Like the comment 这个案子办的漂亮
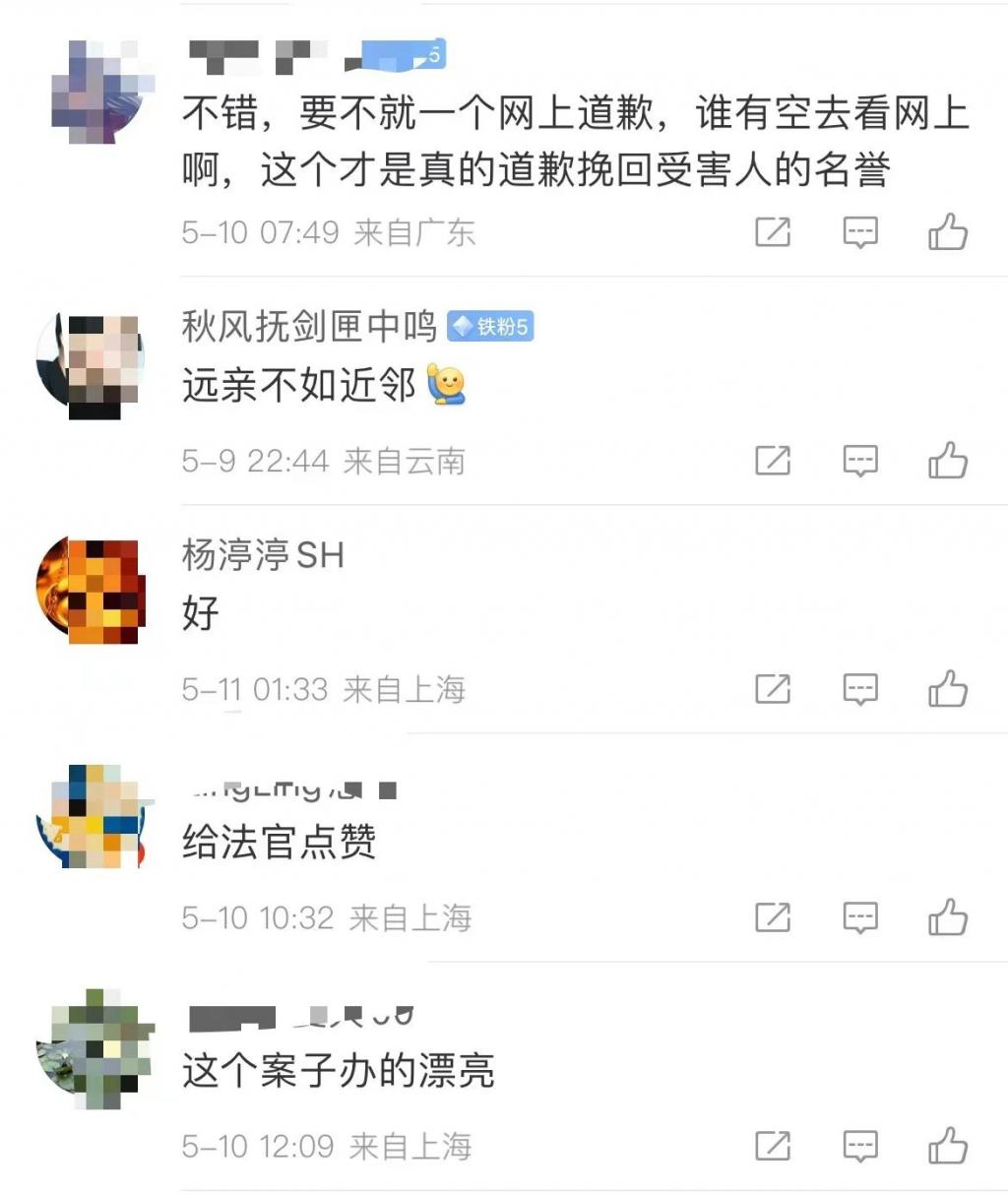The image size is (1008, 1195). pyautogui.click(x=947, y=1146)
